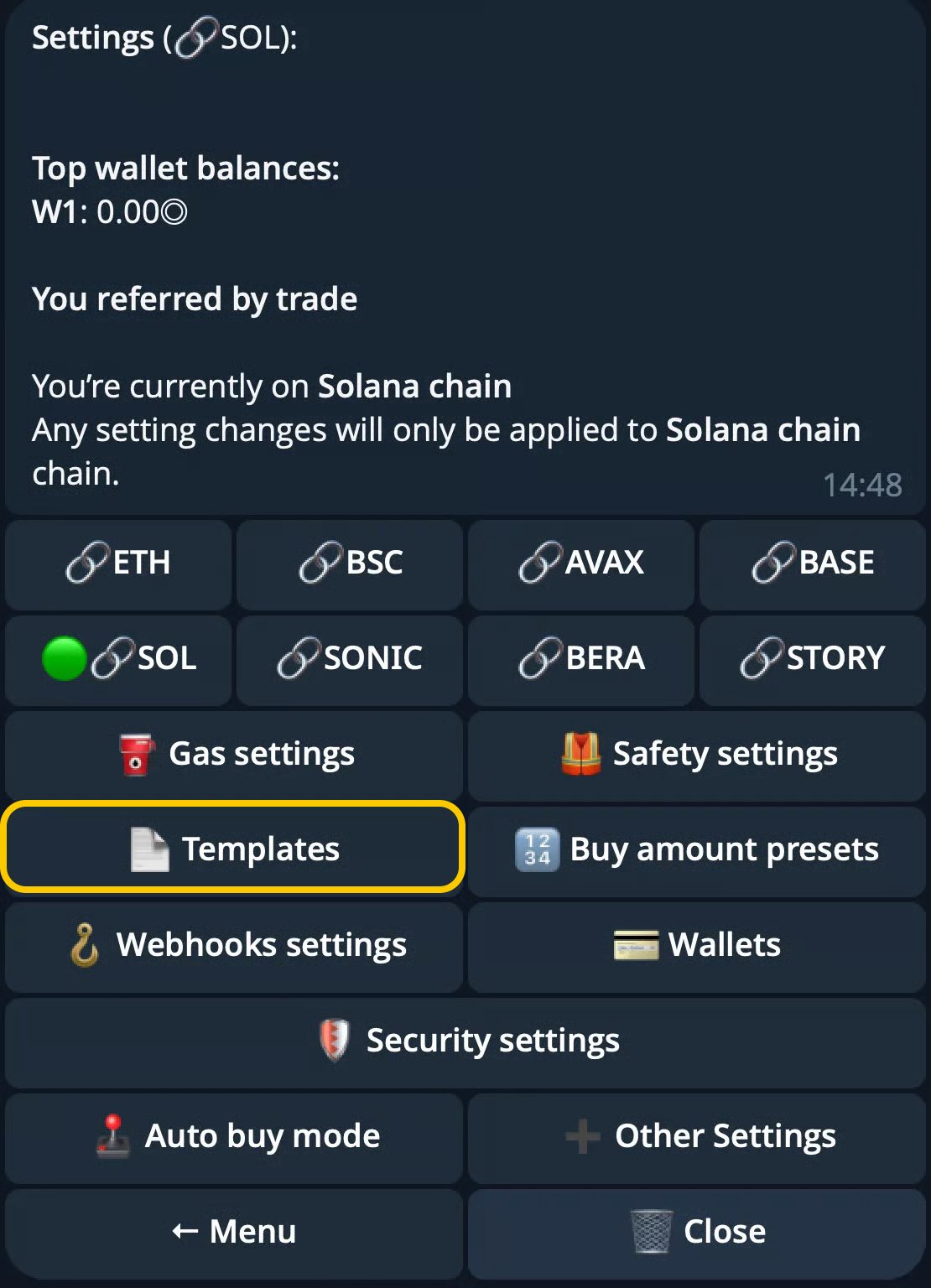Switch to the ETH chain
This screenshot has width=931, height=1288.
click(118, 563)
